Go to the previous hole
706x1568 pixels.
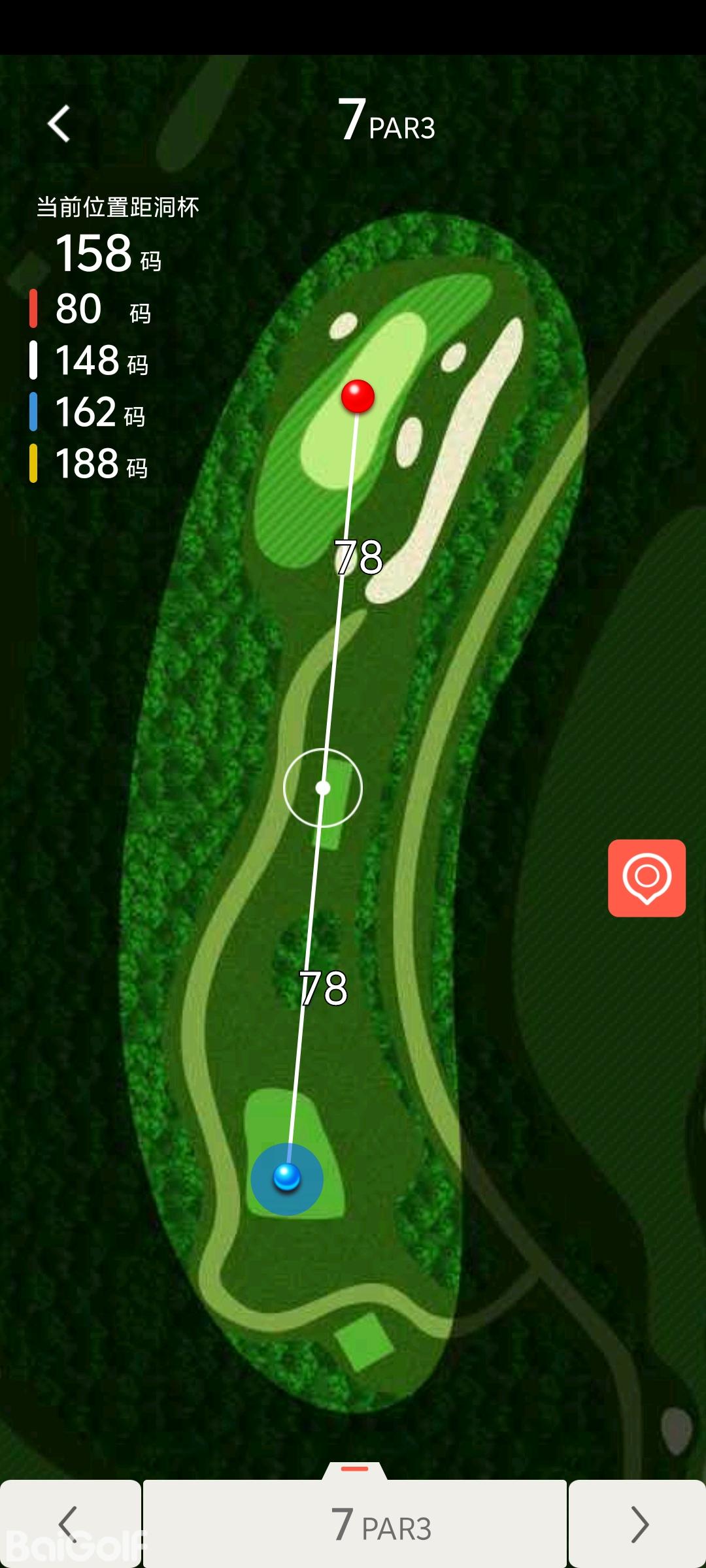click(x=69, y=1524)
